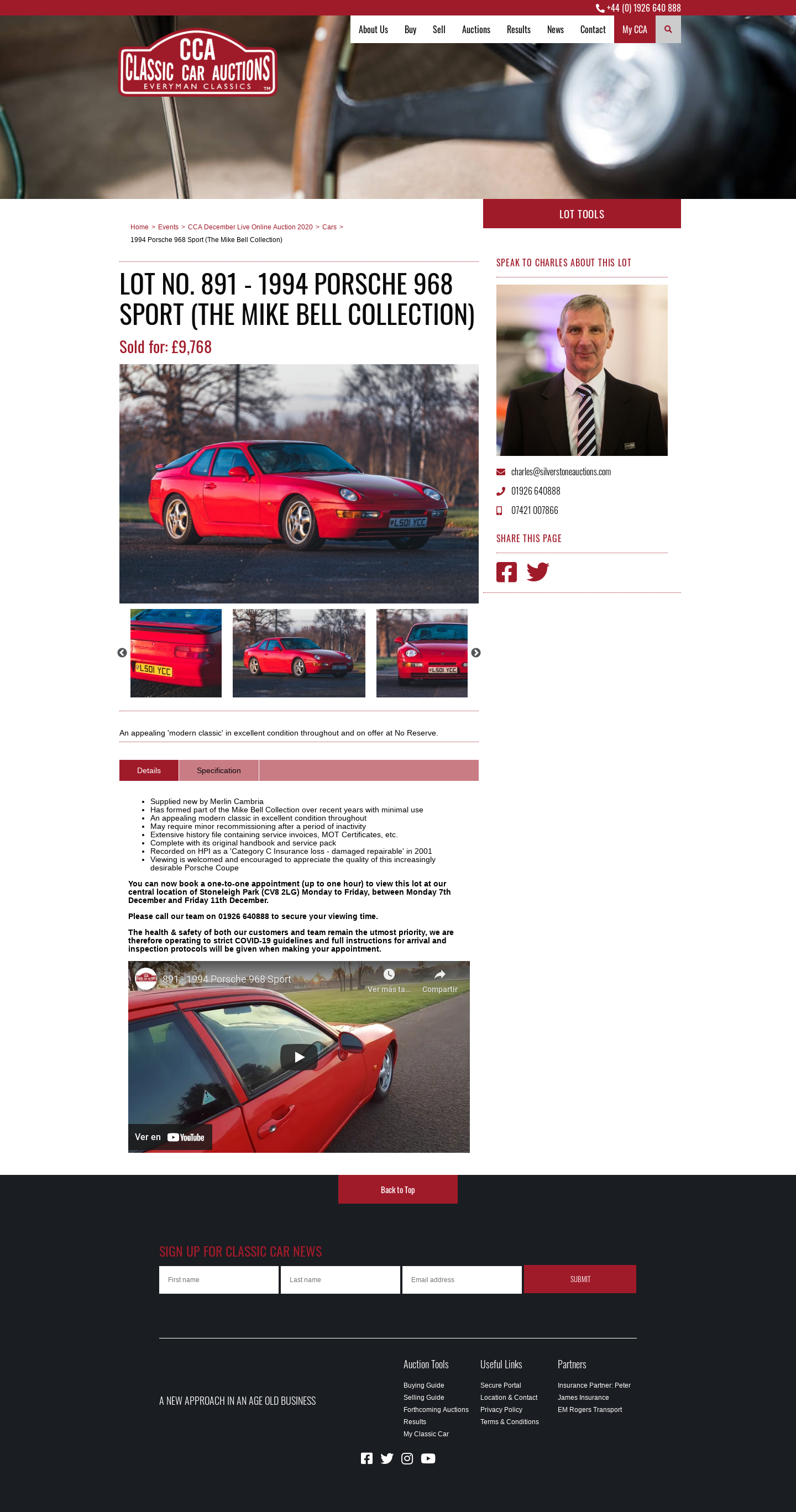Focus the First name field

point(219,1279)
